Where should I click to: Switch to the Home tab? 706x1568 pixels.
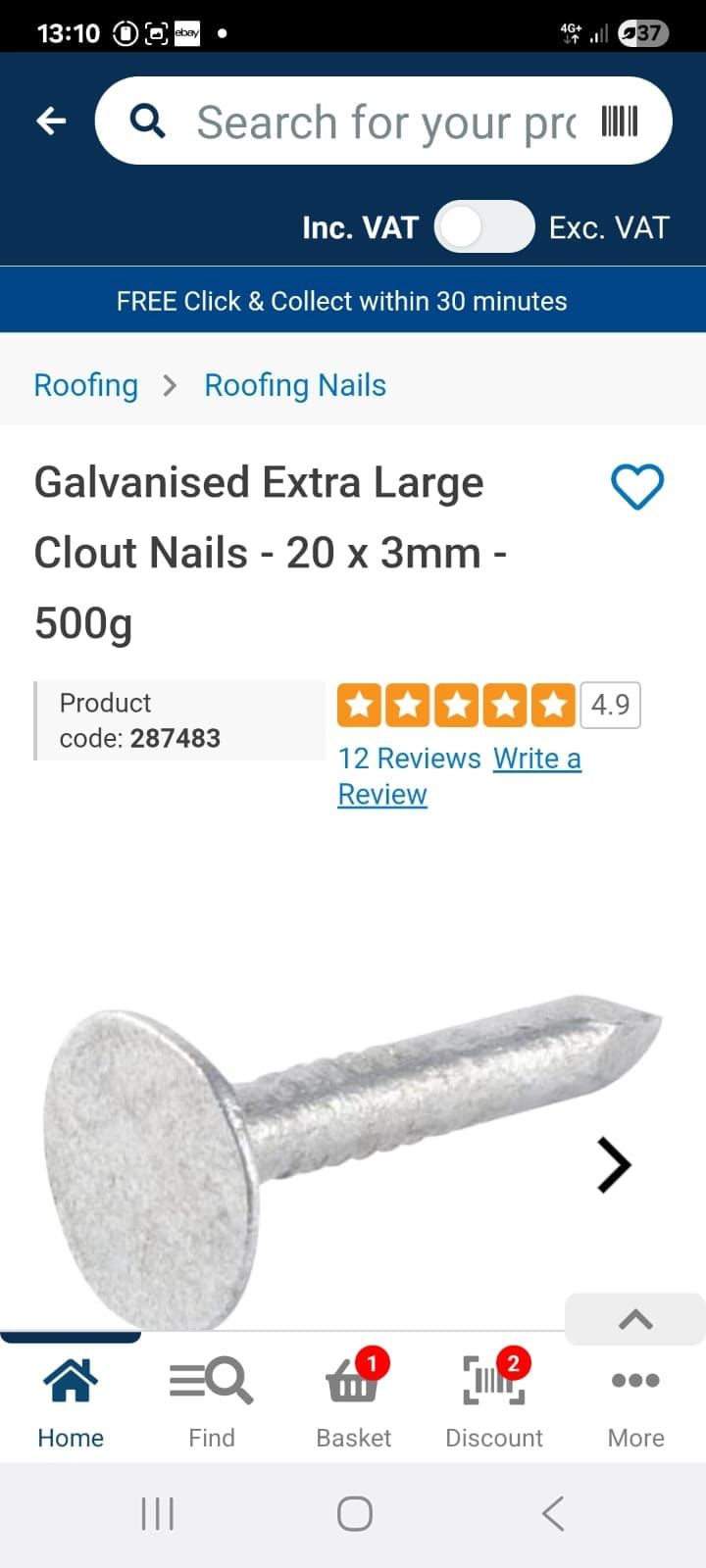point(71,1401)
